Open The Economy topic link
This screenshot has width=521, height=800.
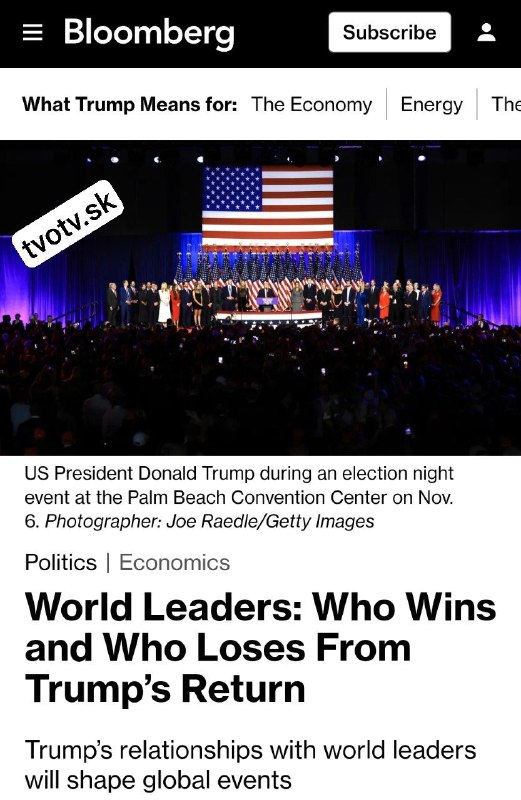(311, 105)
